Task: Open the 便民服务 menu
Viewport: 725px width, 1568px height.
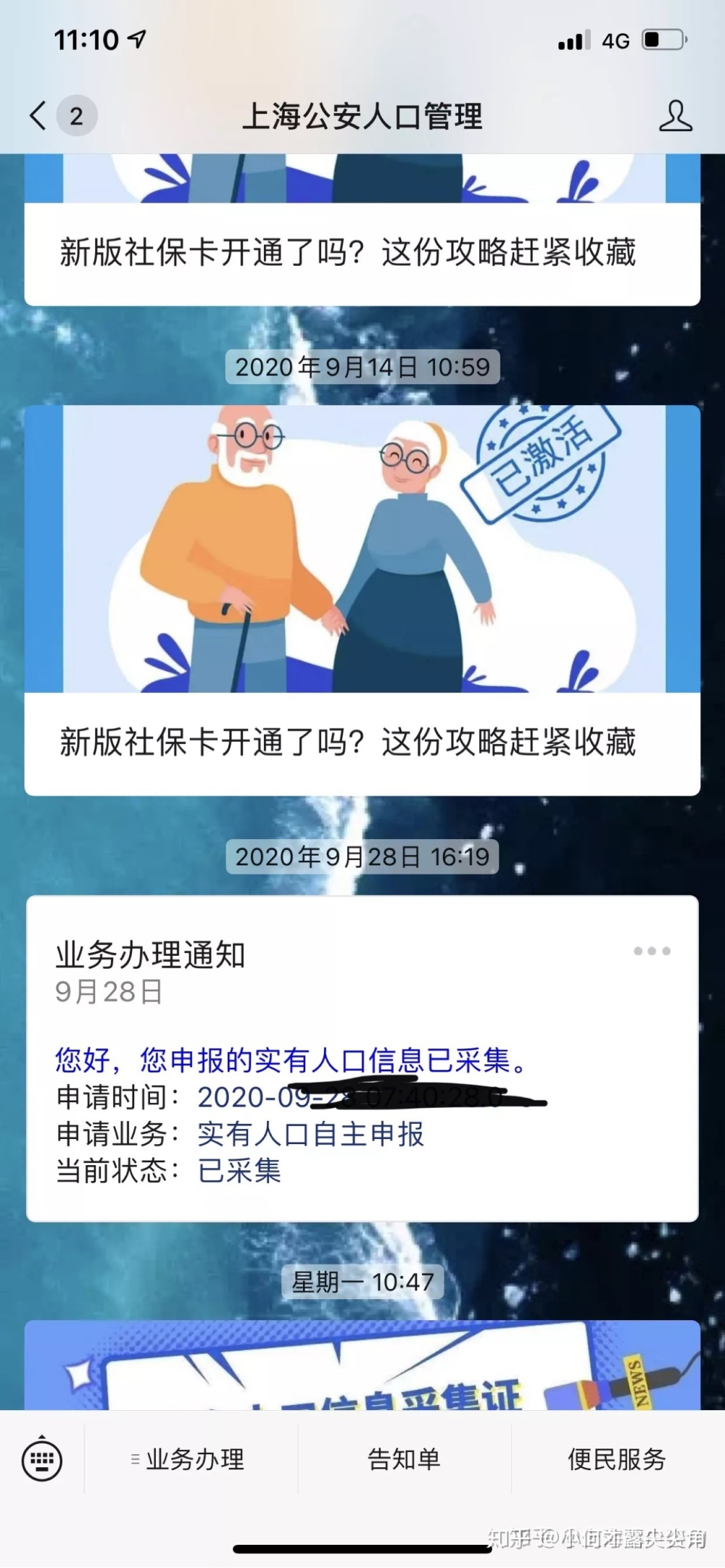Action: click(x=617, y=1459)
